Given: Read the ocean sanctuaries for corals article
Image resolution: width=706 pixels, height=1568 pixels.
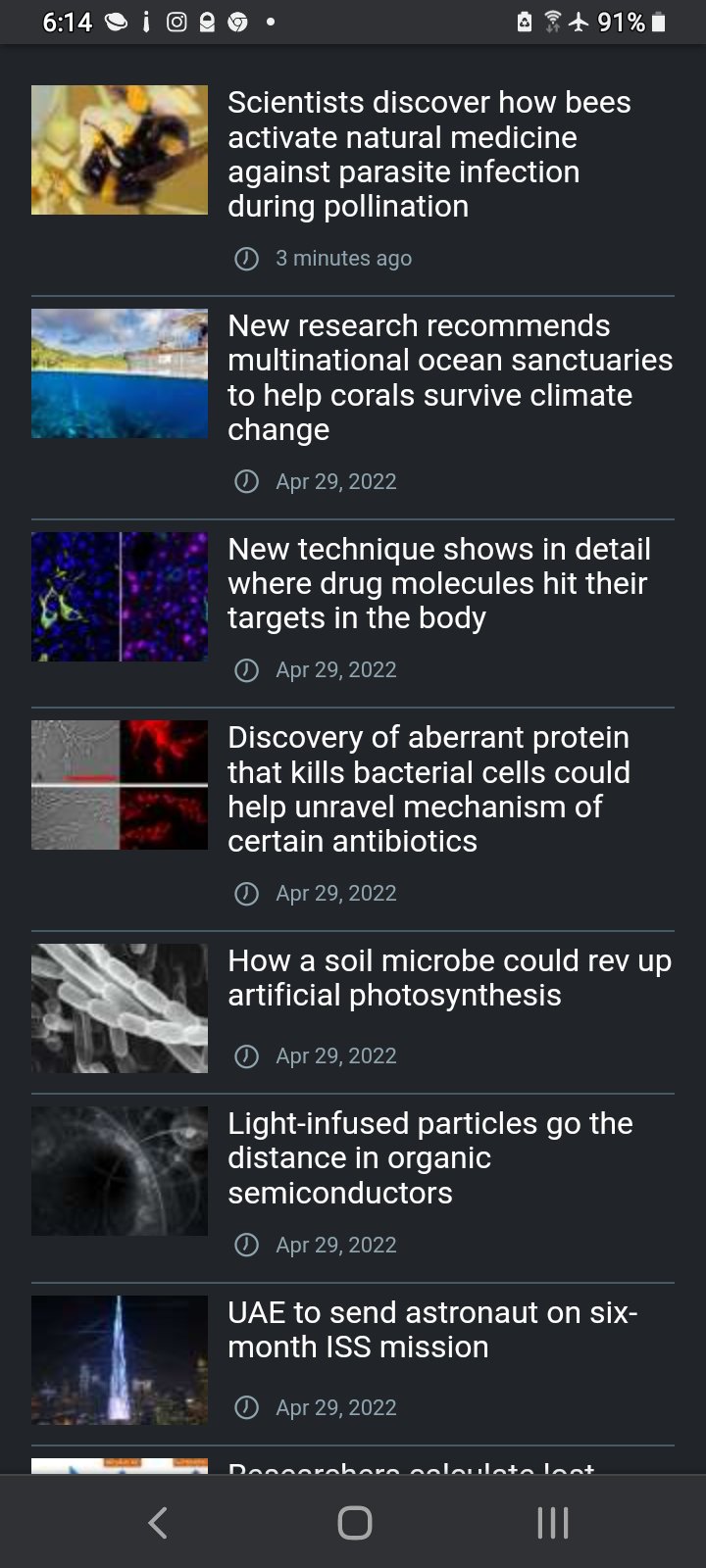Looking at the screenshot, I should 449,377.
